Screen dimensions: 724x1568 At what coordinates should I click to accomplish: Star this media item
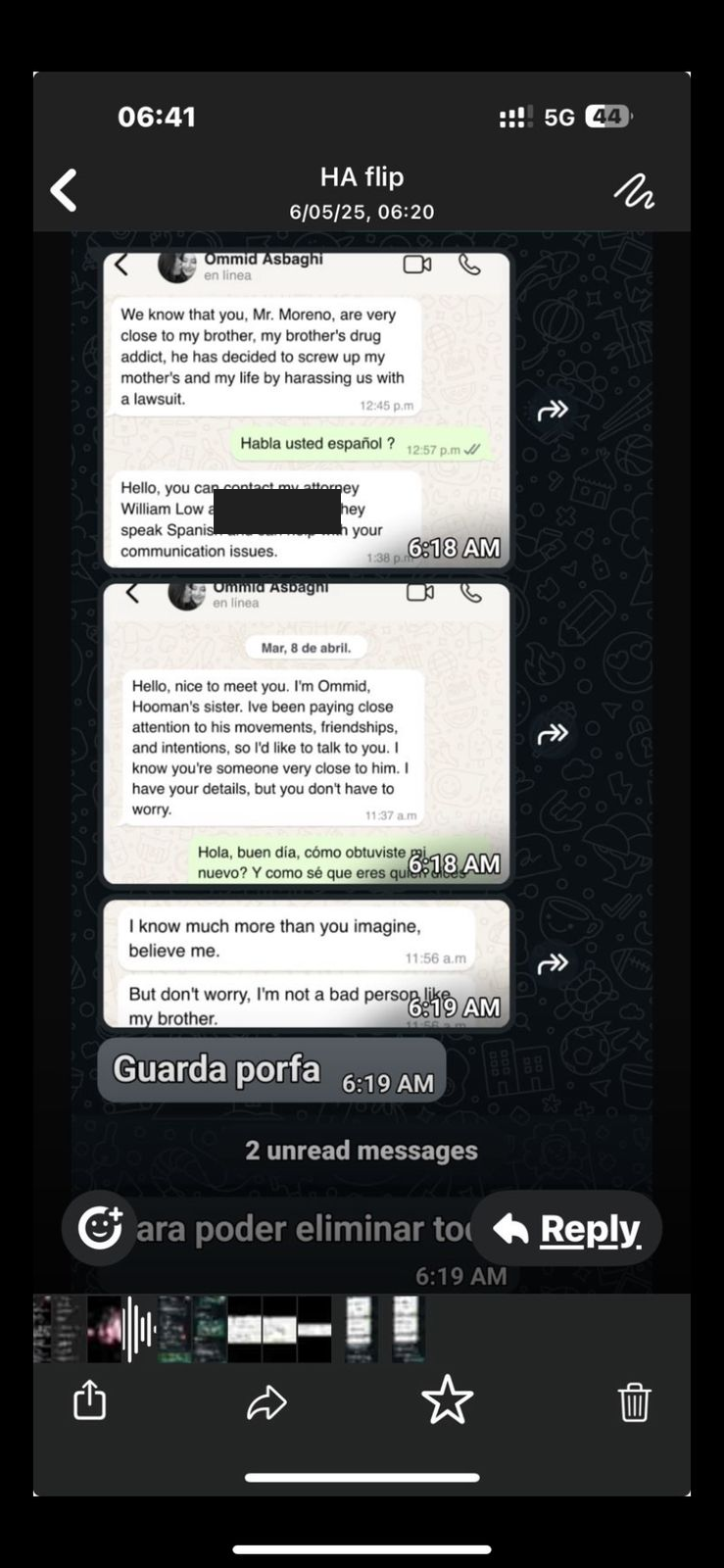447,1399
